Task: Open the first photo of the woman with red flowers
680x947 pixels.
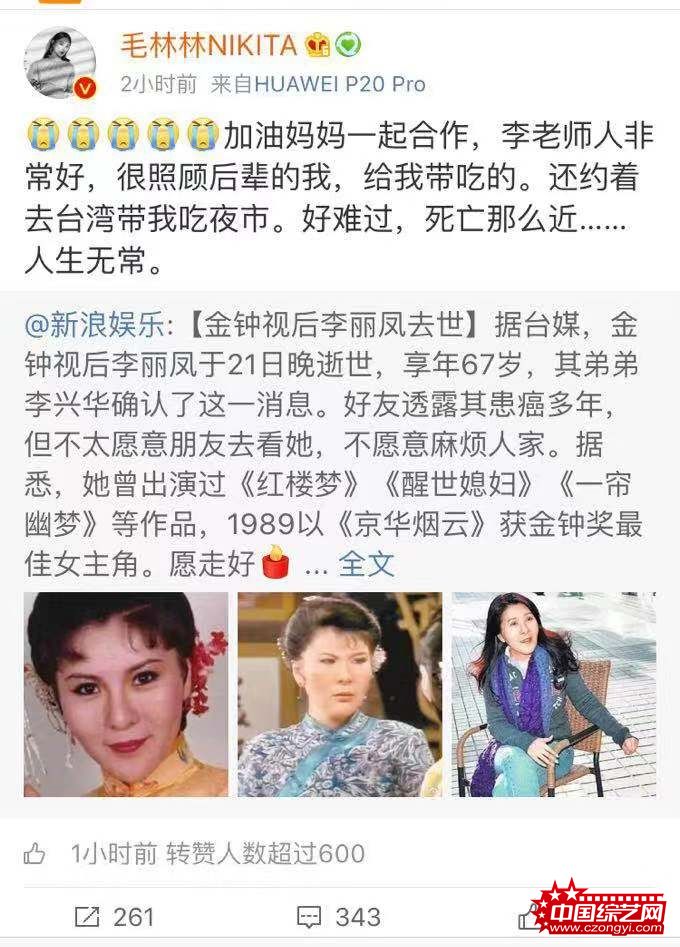Action: click(126, 694)
